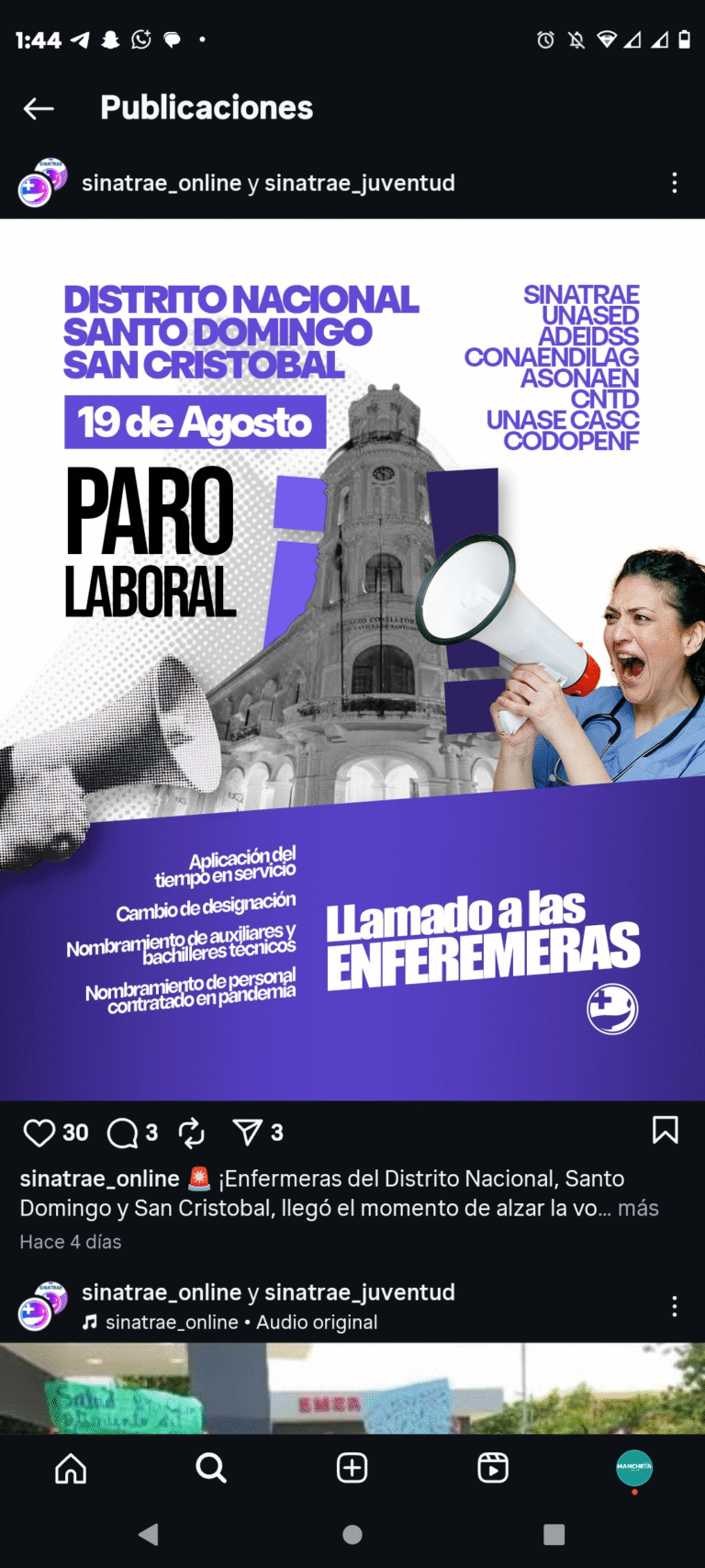705x1568 pixels.
Task: Open overflow menu of the Paro Laboral post
Action: pyautogui.click(x=675, y=183)
